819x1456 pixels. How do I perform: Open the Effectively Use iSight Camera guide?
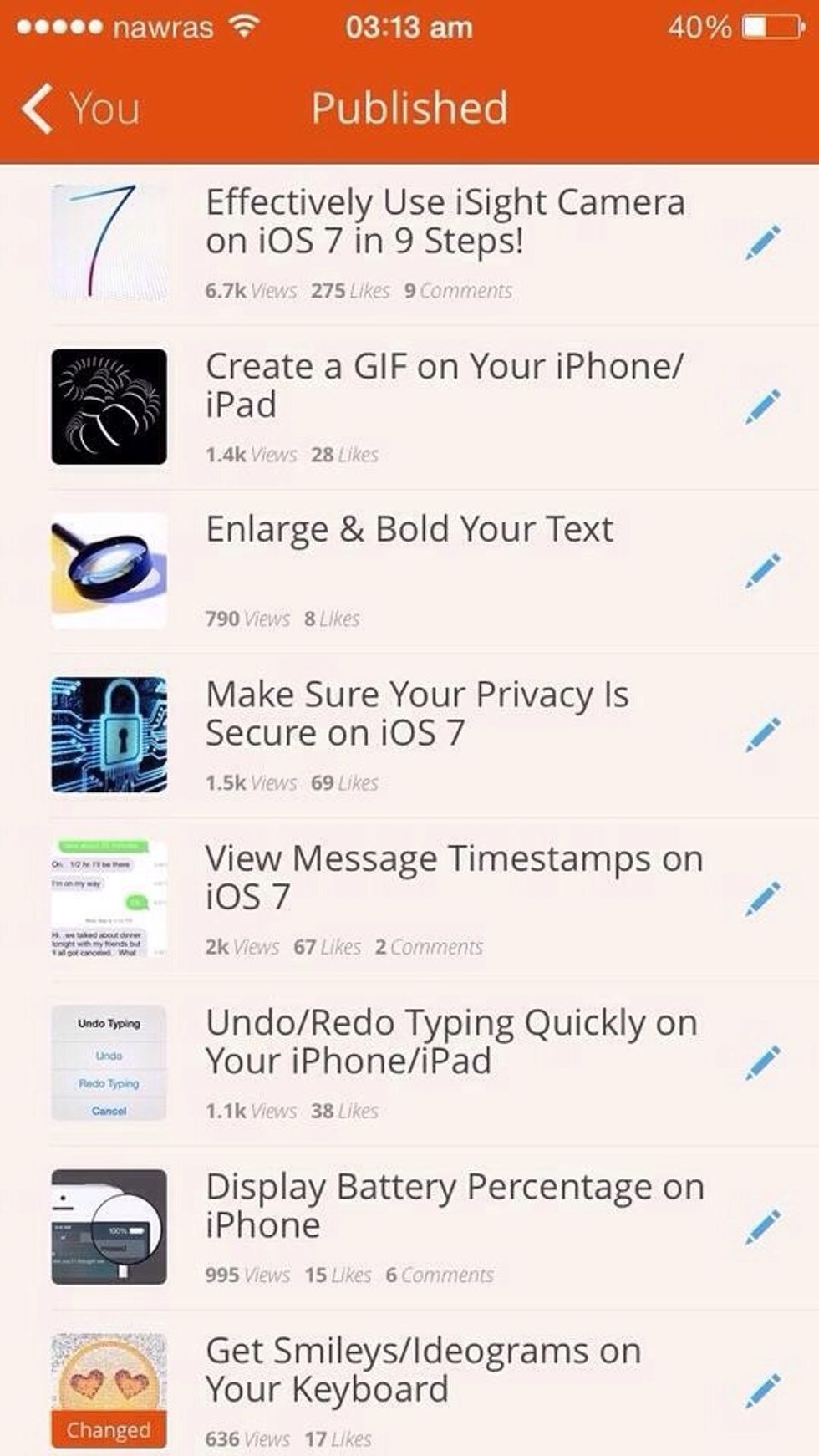(445, 221)
